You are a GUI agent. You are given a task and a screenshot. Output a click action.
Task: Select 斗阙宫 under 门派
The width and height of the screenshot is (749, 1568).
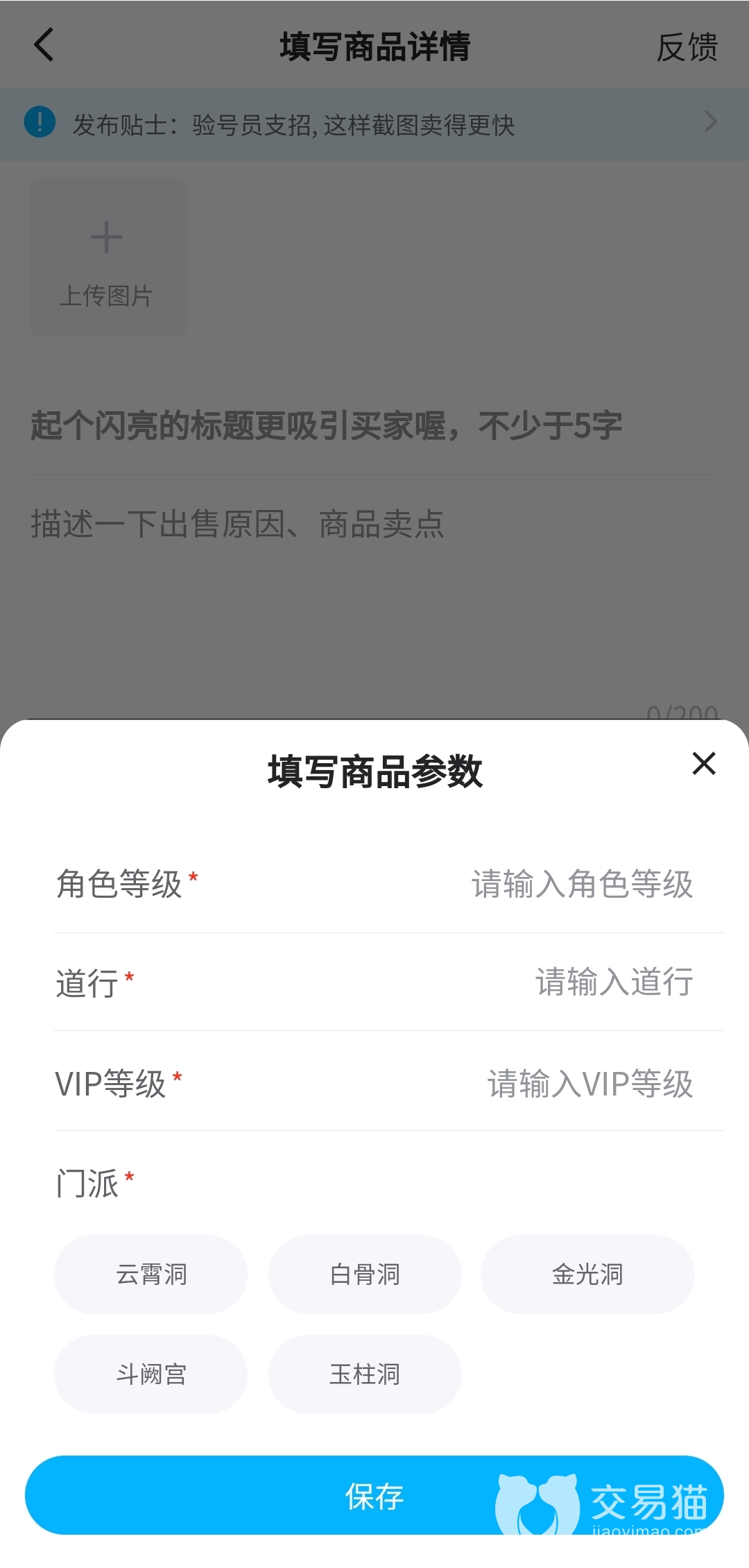coord(150,1374)
